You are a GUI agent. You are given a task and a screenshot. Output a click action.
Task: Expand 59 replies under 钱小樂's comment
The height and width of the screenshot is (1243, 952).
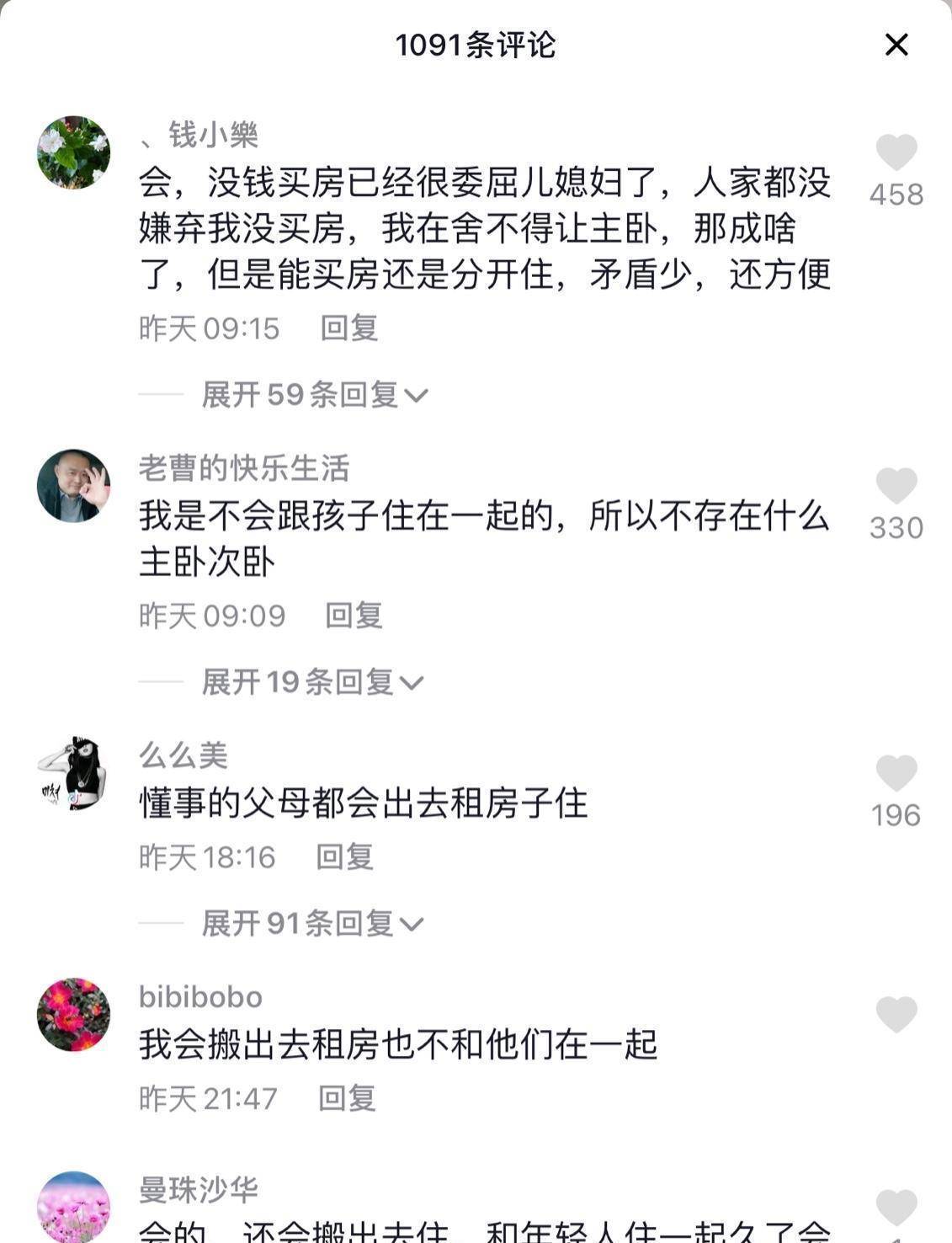315,394
